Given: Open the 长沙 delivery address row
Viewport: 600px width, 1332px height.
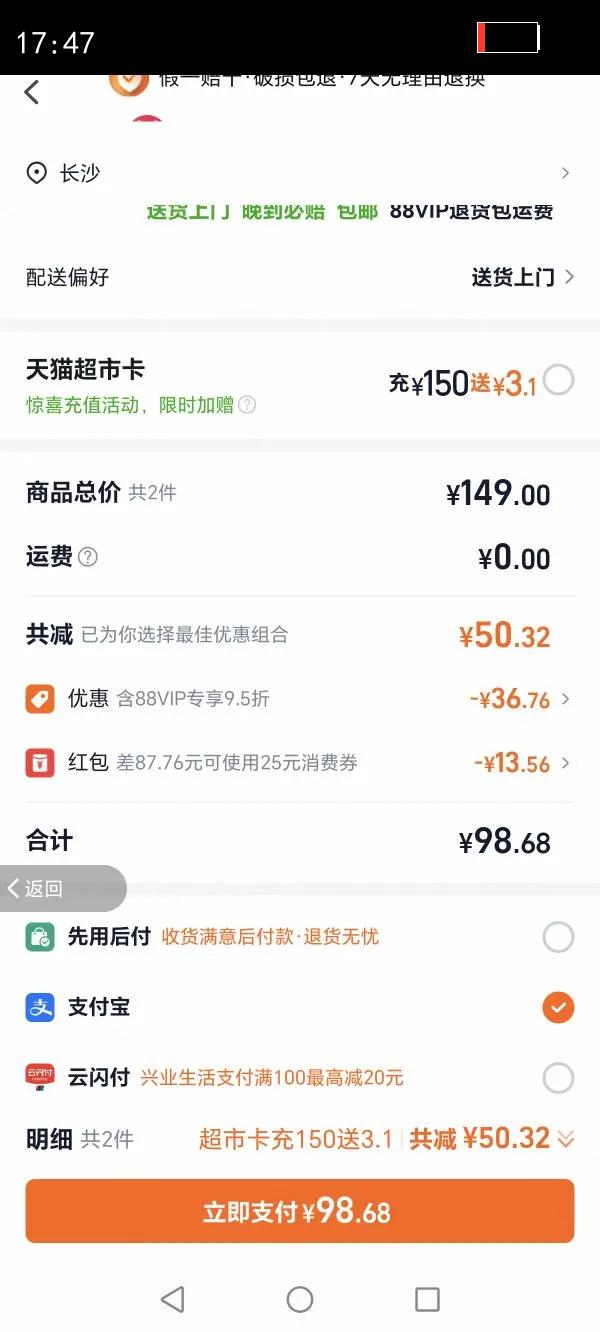Looking at the screenshot, I should pyautogui.click(x=300, y=173).
